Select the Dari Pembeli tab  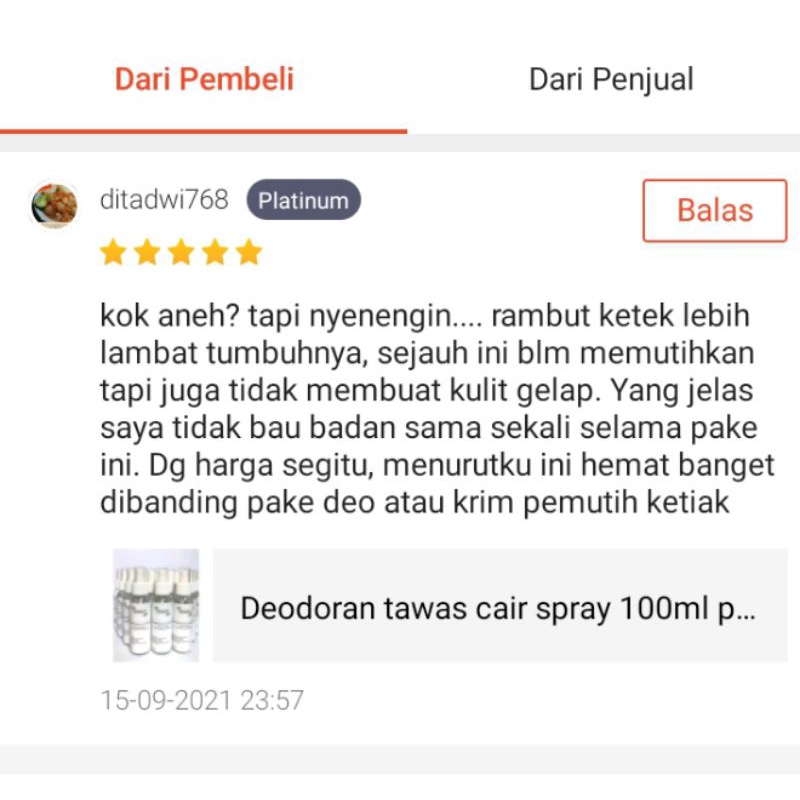coord(204,80)
